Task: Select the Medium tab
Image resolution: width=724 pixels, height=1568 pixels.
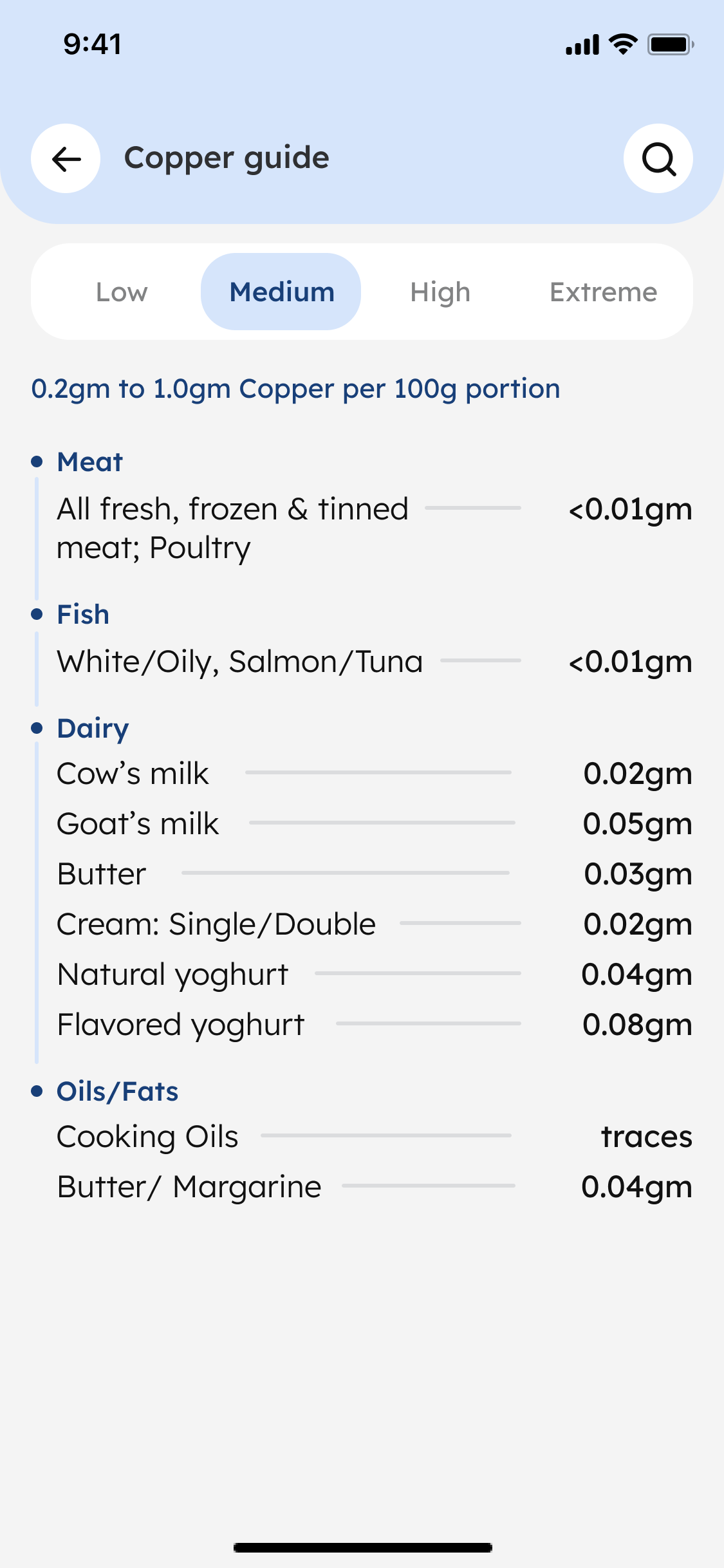Action: pyautogui.click(x=281, y=292)
